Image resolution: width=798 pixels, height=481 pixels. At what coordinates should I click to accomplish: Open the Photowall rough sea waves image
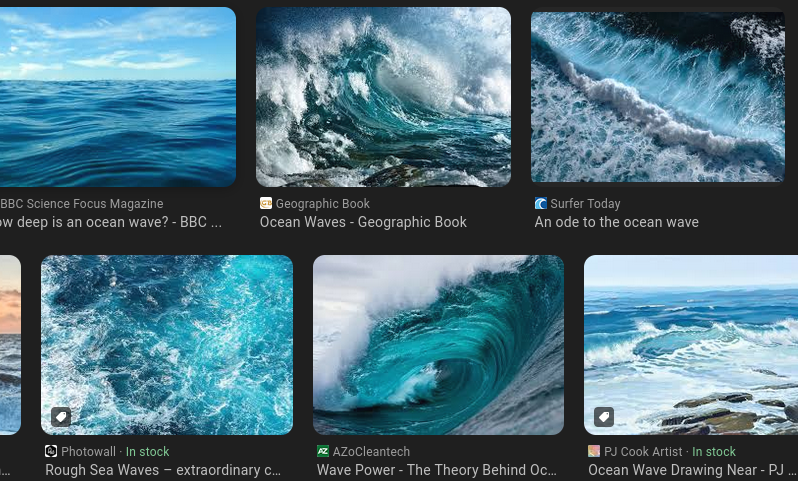(x=167, y=345)
